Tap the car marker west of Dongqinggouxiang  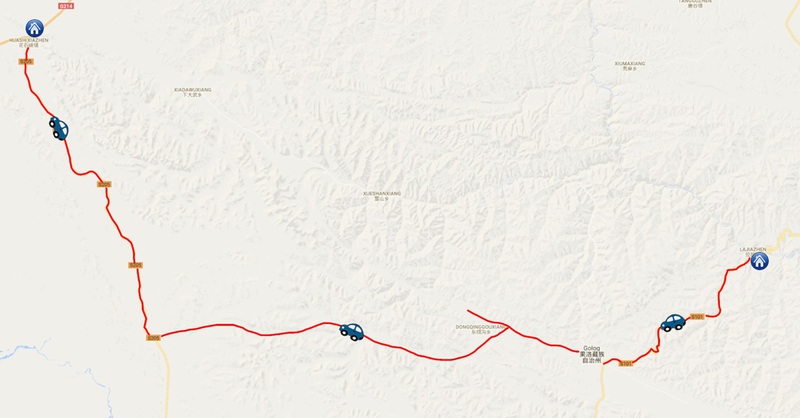351,331
